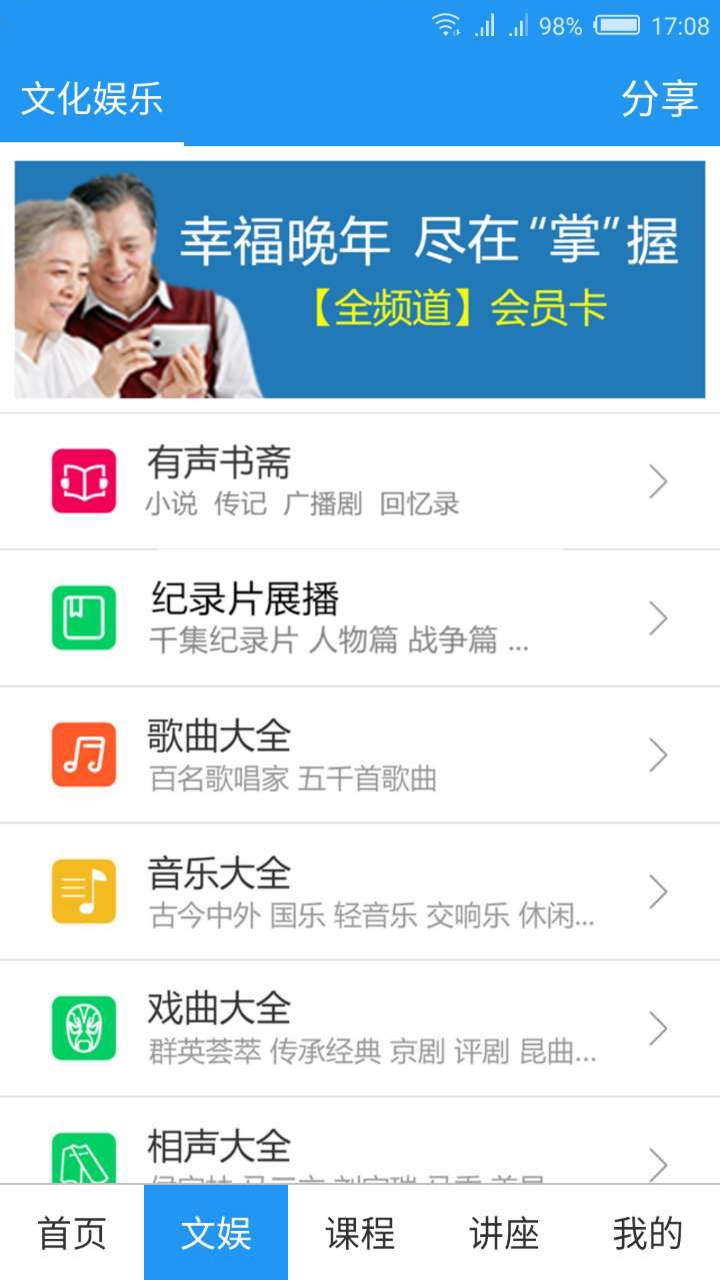The height and width of the screenshot is (1280, 720).
Task: Select 戏曲大全 opera collection
Action: [360, 1028]
